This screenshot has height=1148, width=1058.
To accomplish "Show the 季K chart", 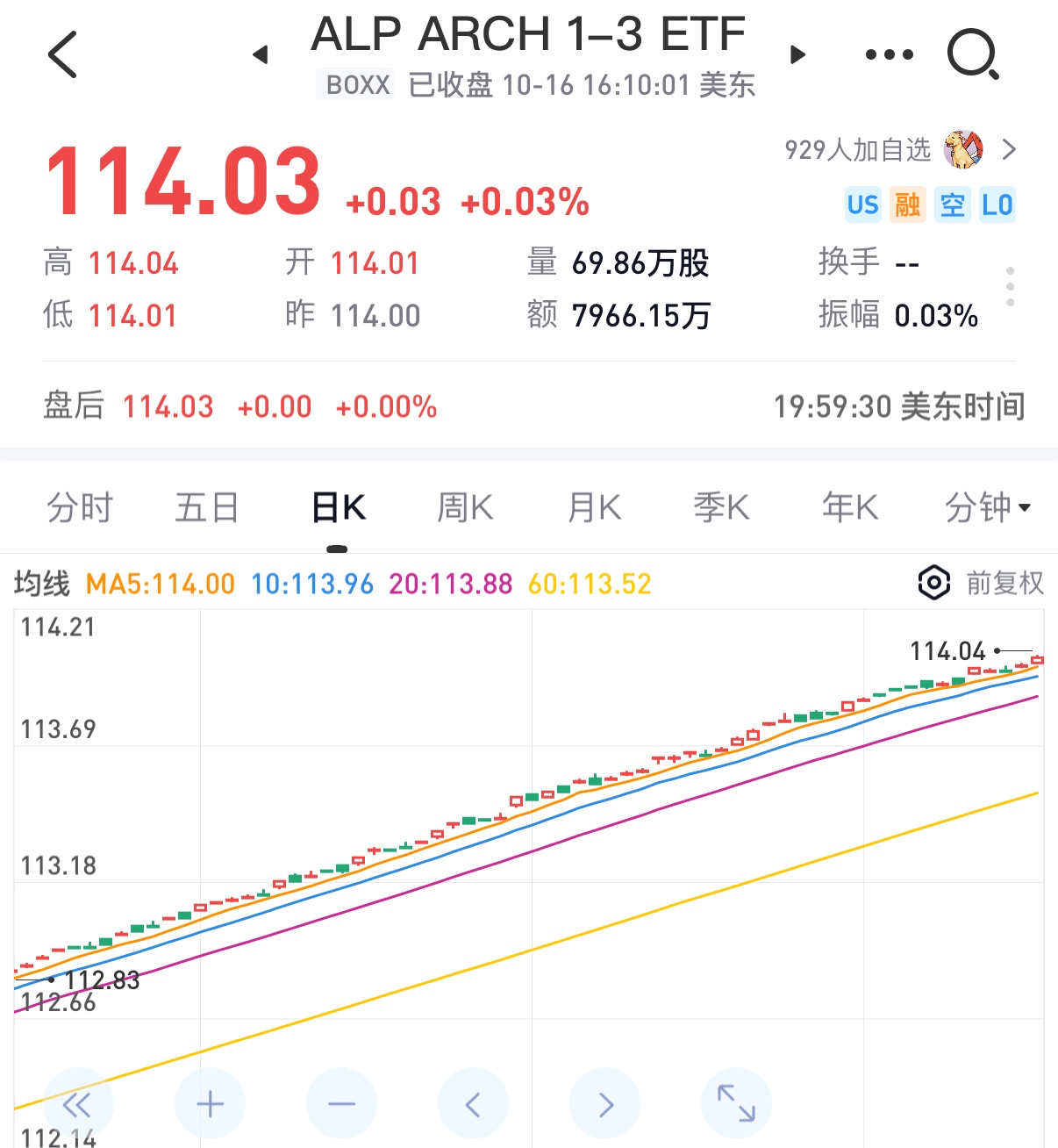I will 721,507.
